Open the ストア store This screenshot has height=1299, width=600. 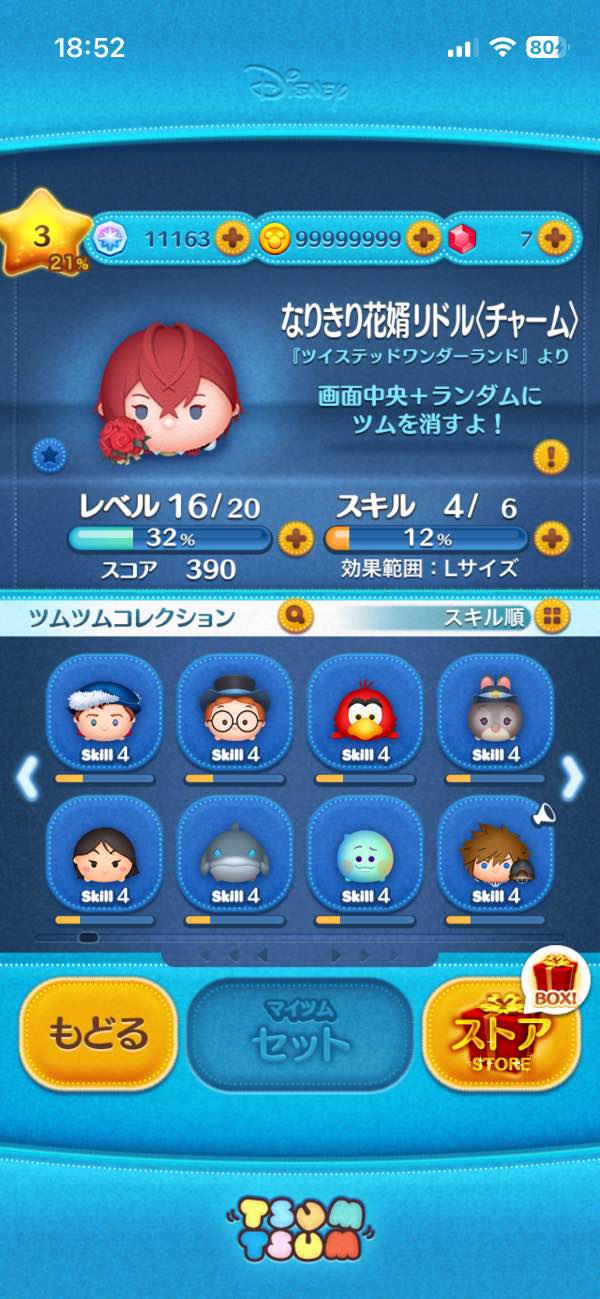[x=503, y=1034]
